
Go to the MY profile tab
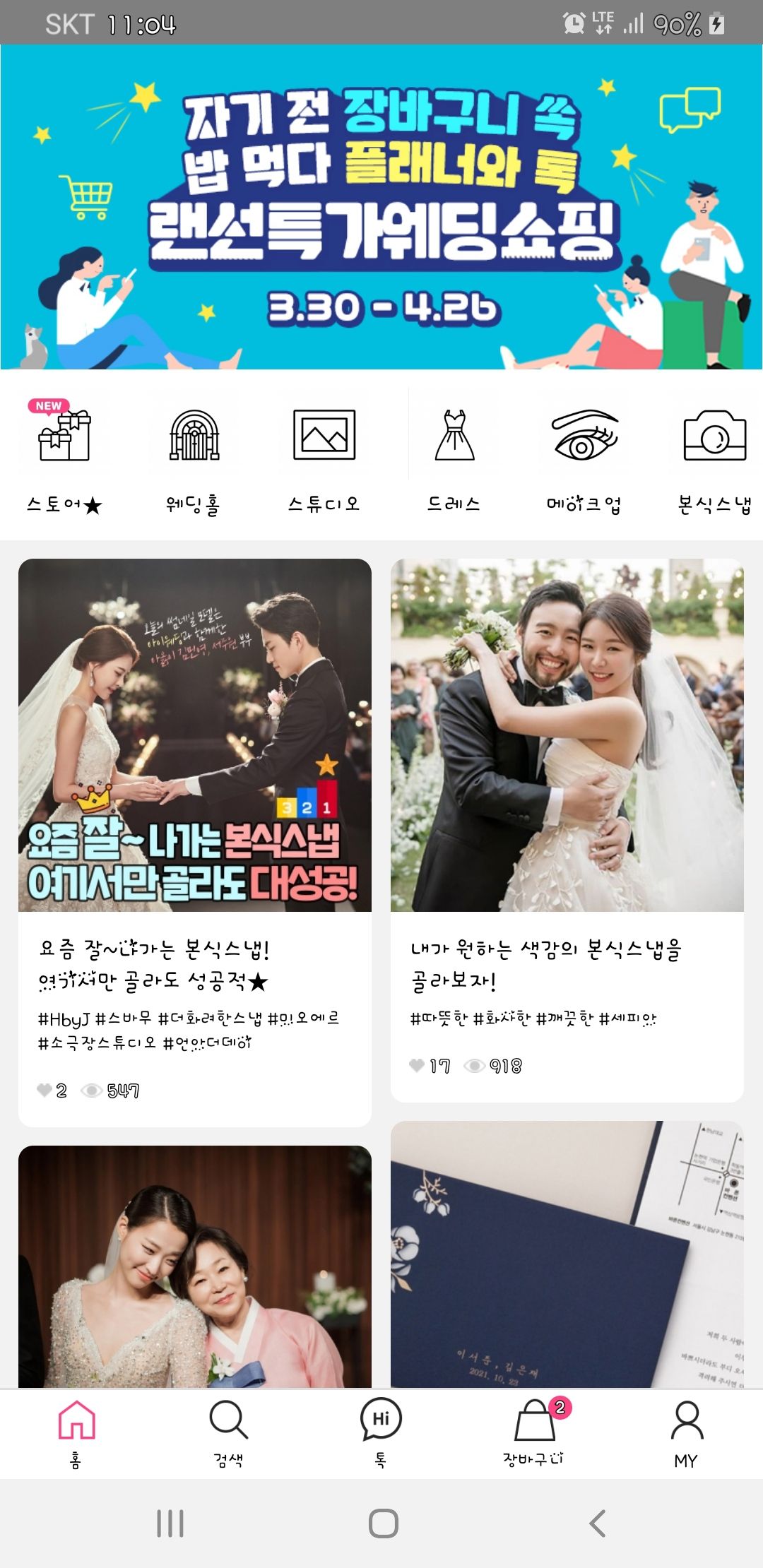[x=686, y=1433]
